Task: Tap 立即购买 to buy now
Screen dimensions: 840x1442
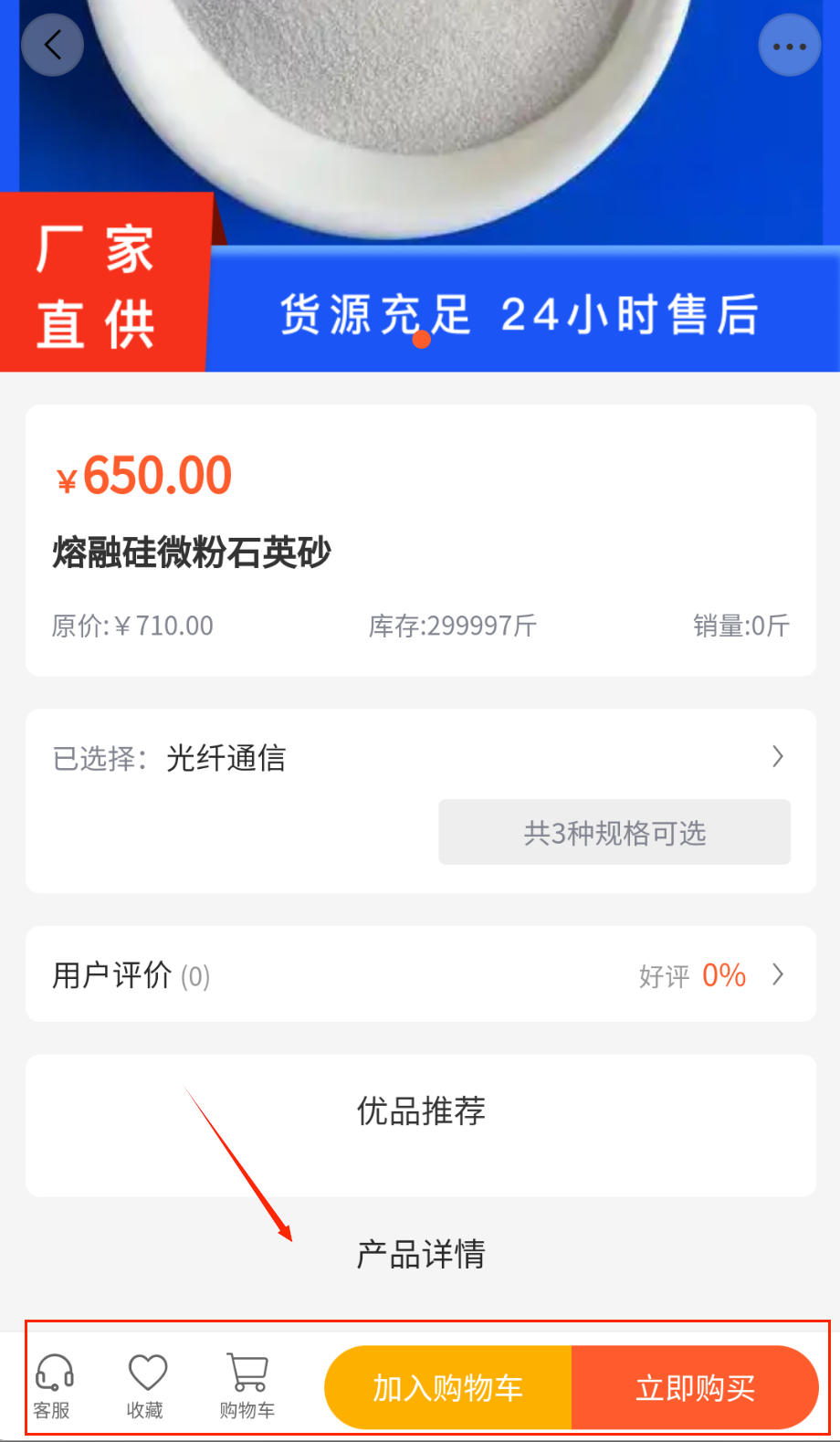Action: pyautogui.click(x=695, y=1387)
